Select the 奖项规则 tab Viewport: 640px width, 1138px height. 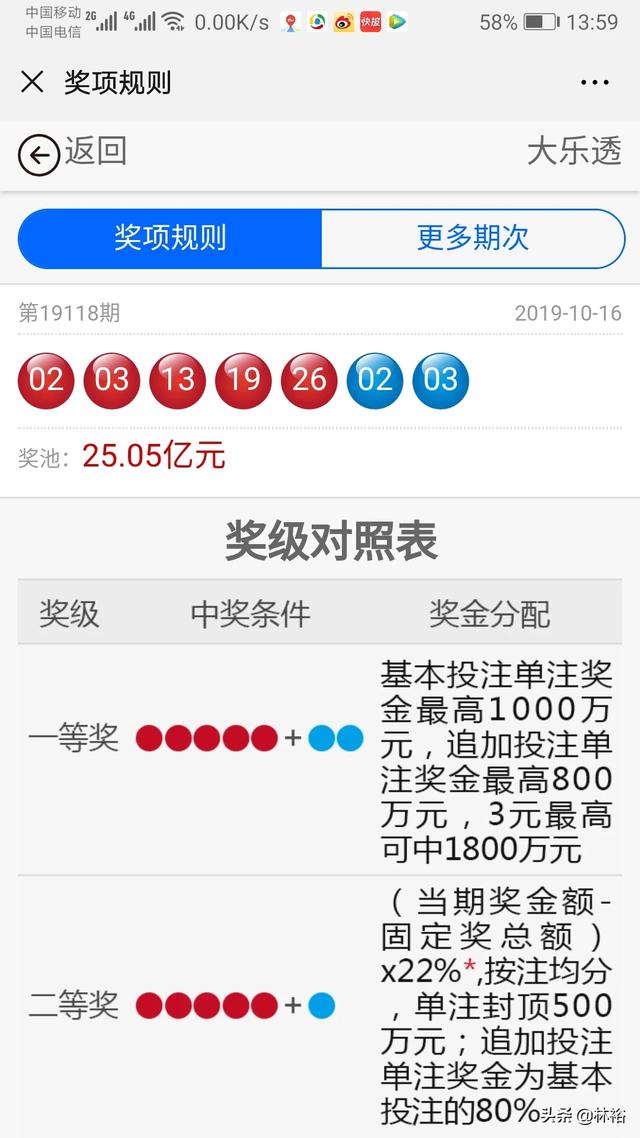point(170,238)
